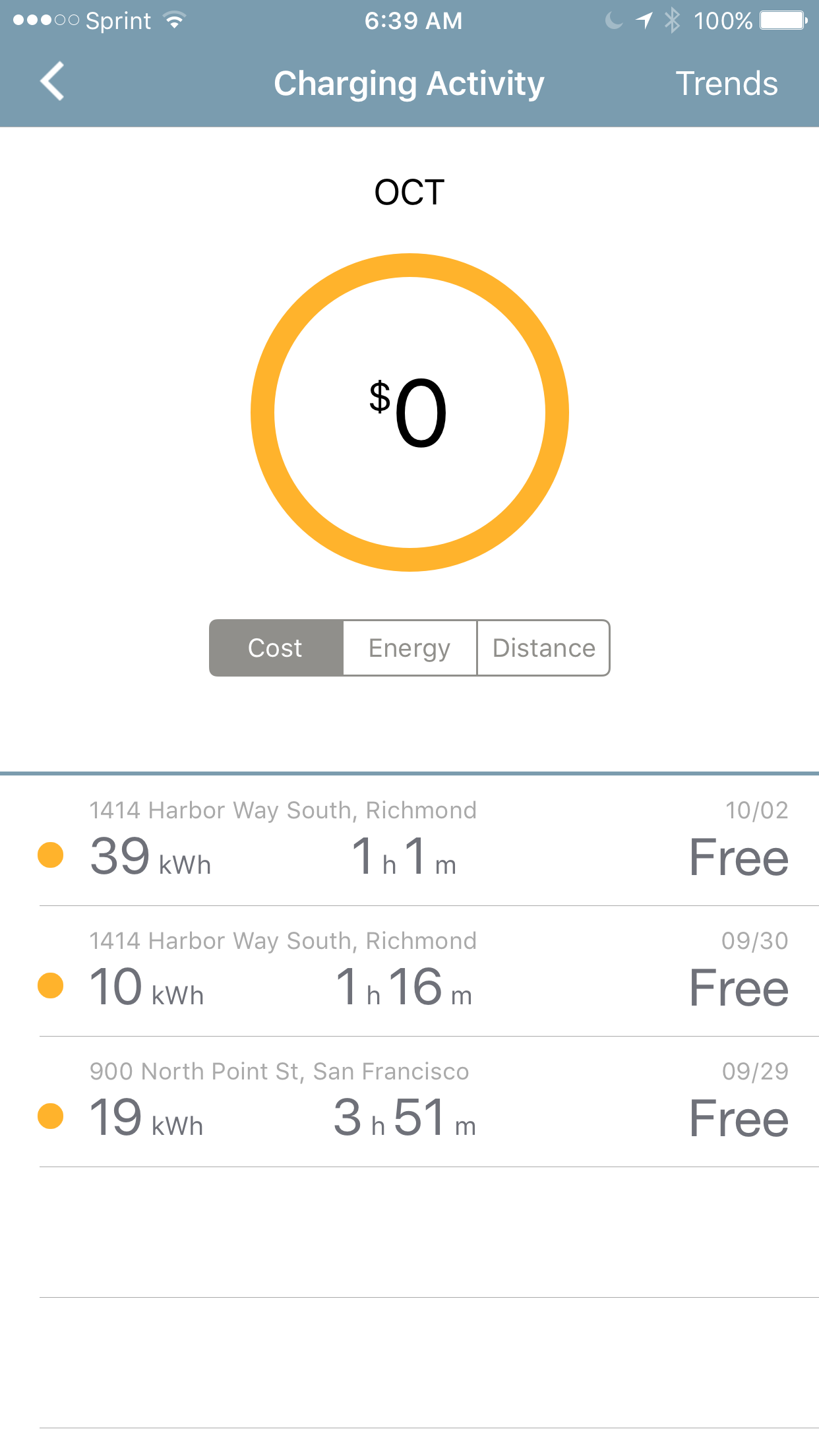Switch to the Distance segment
This screenshot has height=1456, width=819.
click(544, 648)
